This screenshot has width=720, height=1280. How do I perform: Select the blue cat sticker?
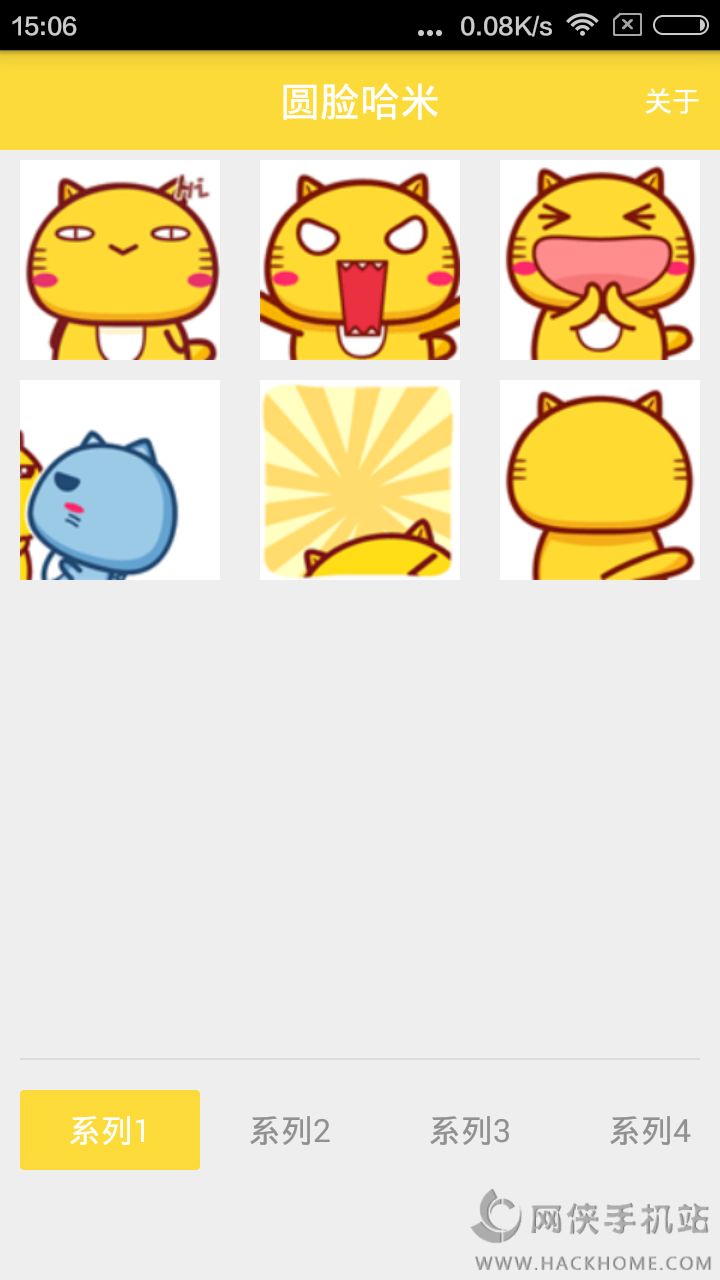[x=120, y=480]
